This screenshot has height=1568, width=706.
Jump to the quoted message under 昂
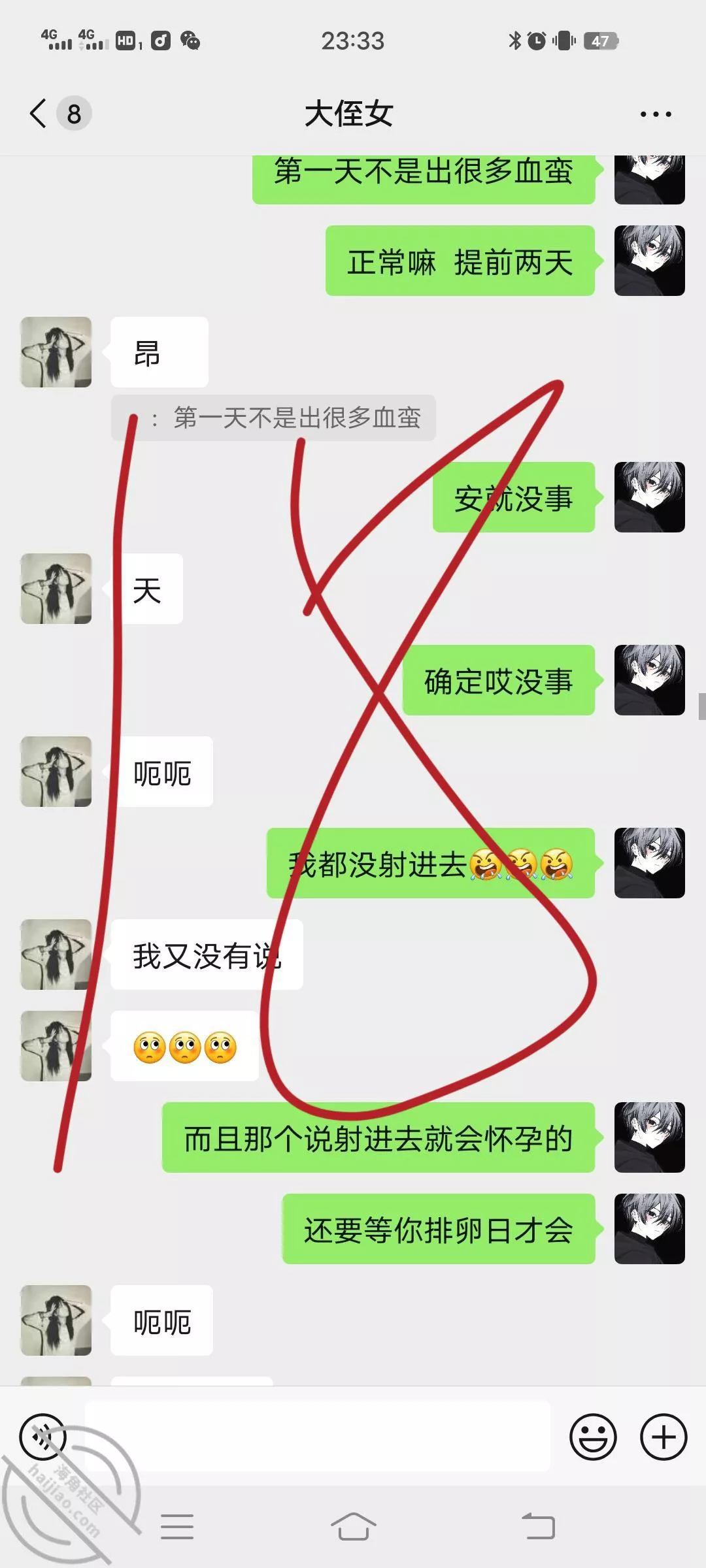pos(273,417)
